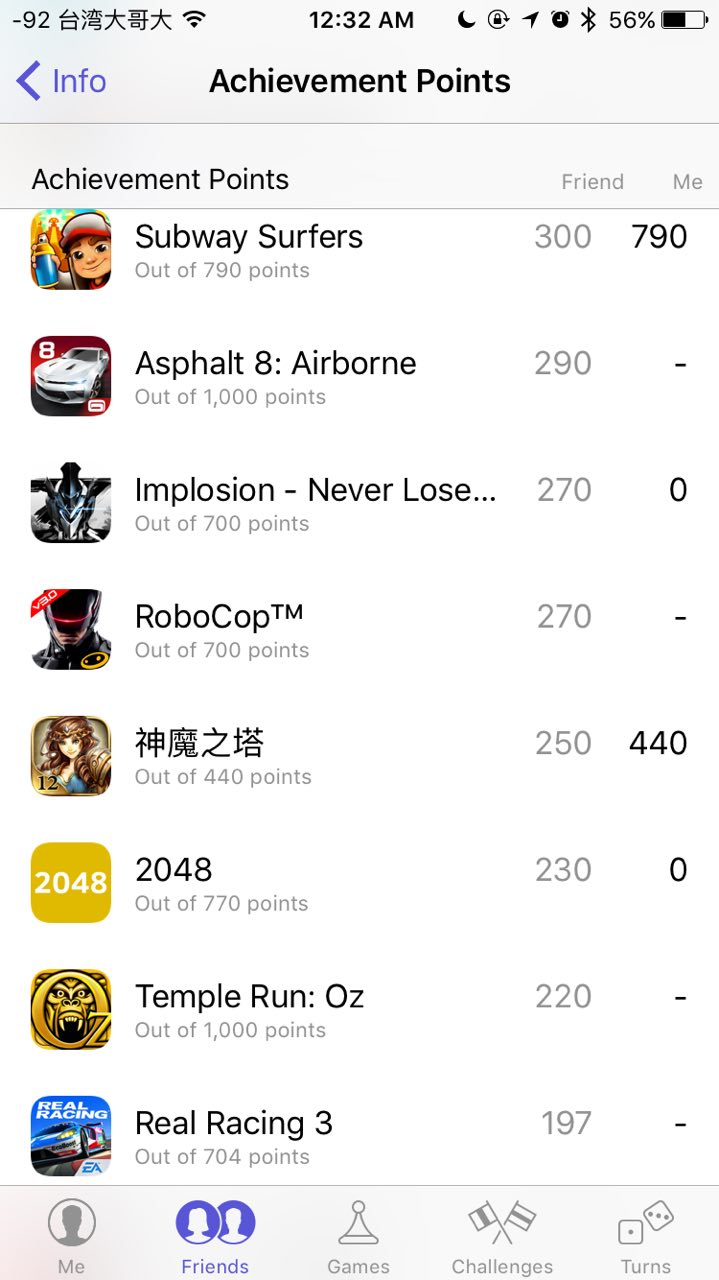Open the Asphalt 8: Airborne row
Screen dimensions: 719x1280
click(x=359, y=377)
